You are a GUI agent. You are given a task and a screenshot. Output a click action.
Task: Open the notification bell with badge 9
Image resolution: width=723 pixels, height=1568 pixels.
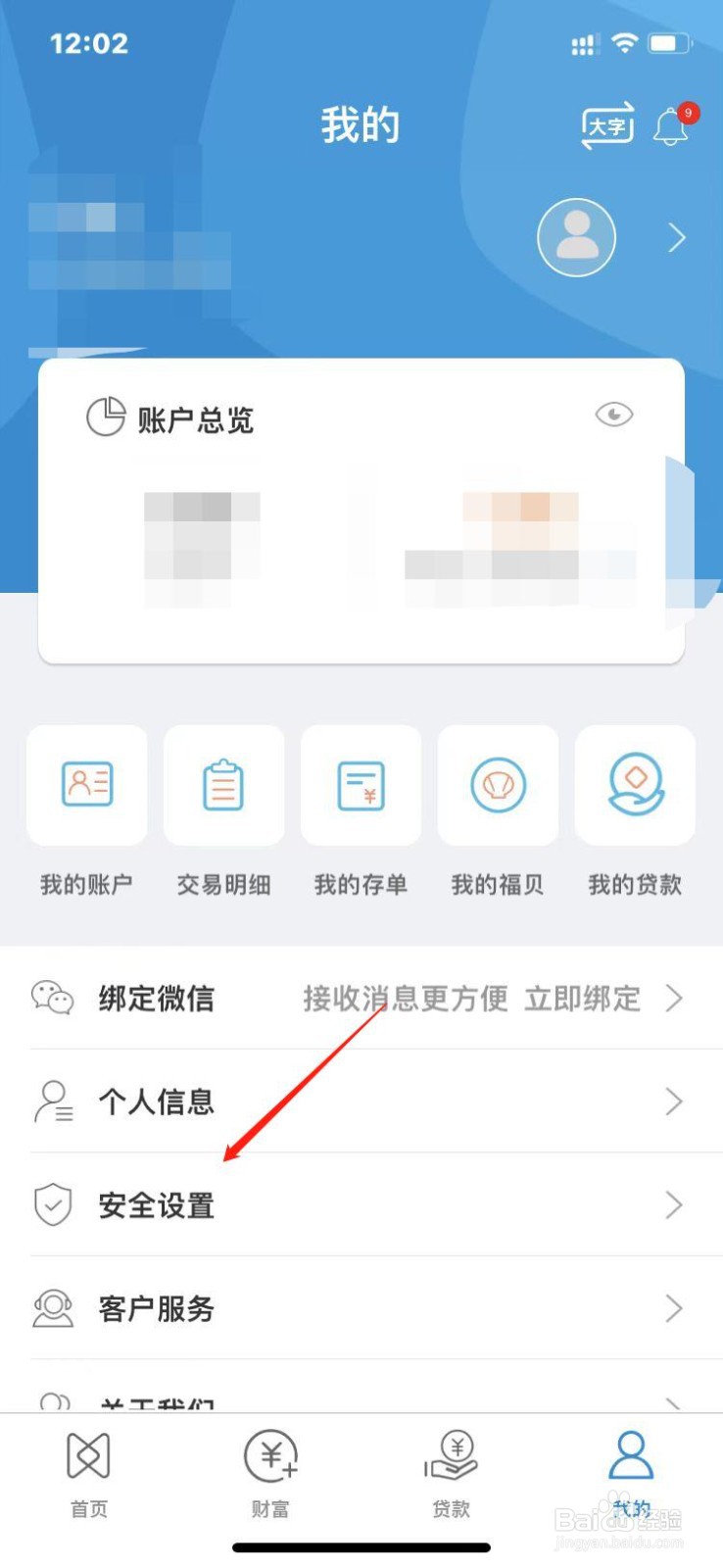pos(670,127)
